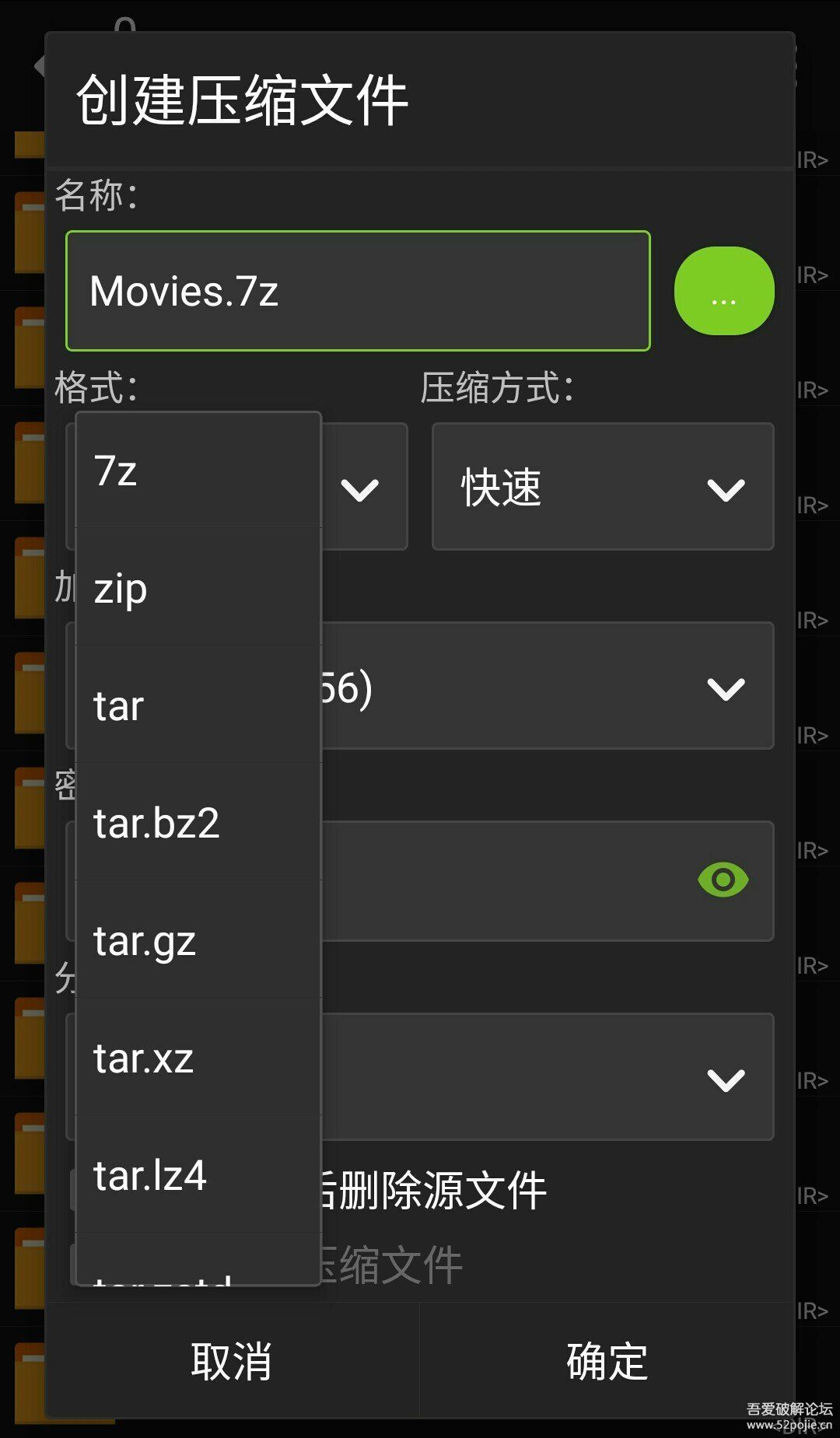The height and width of the screenshot is (1438, 840).
Task: Pick tar.lz4 from the list
Action: pos(198,1175)
